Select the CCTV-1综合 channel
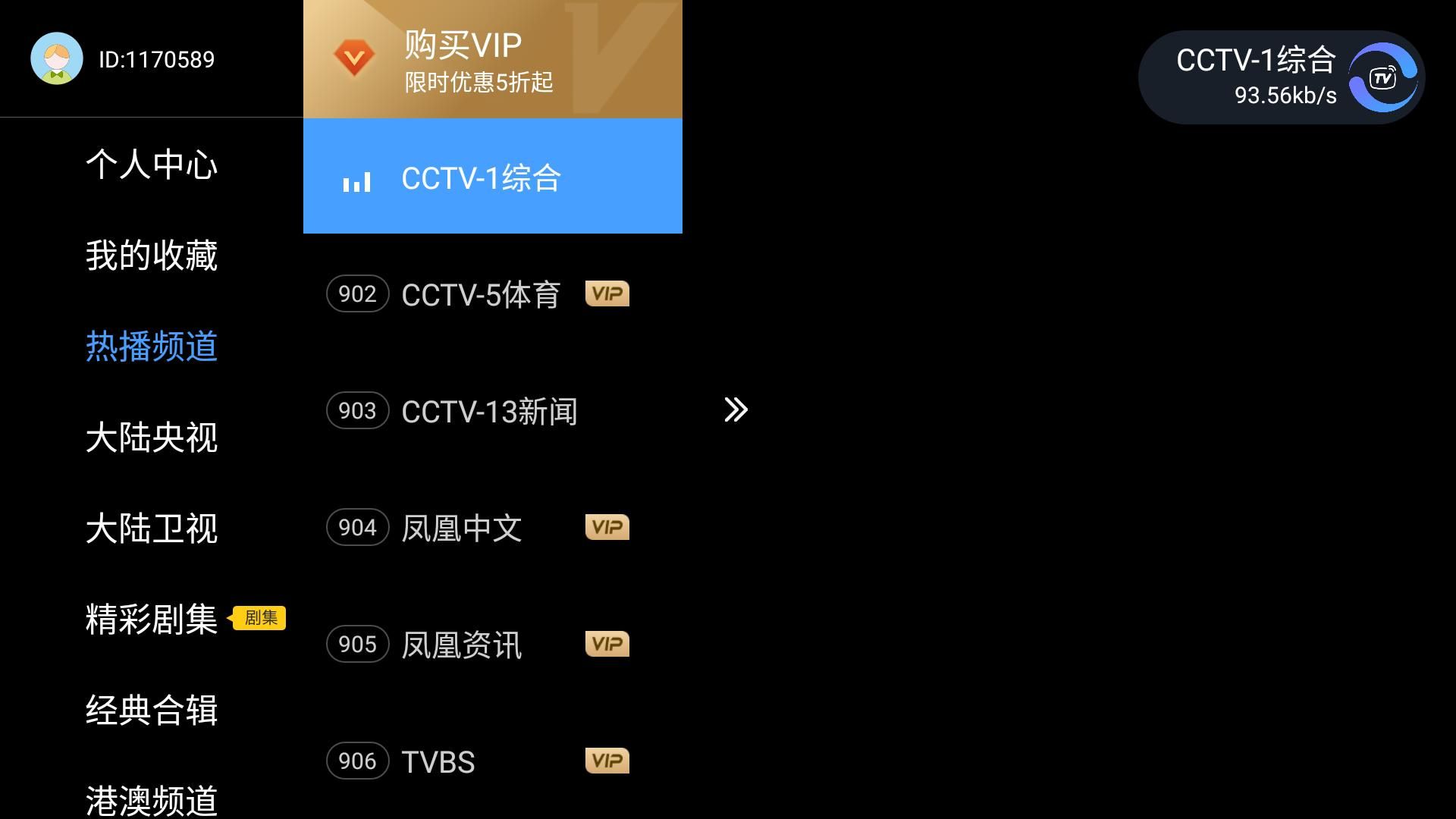Screen dimensions: 1456x819 [x=492, y=177]
